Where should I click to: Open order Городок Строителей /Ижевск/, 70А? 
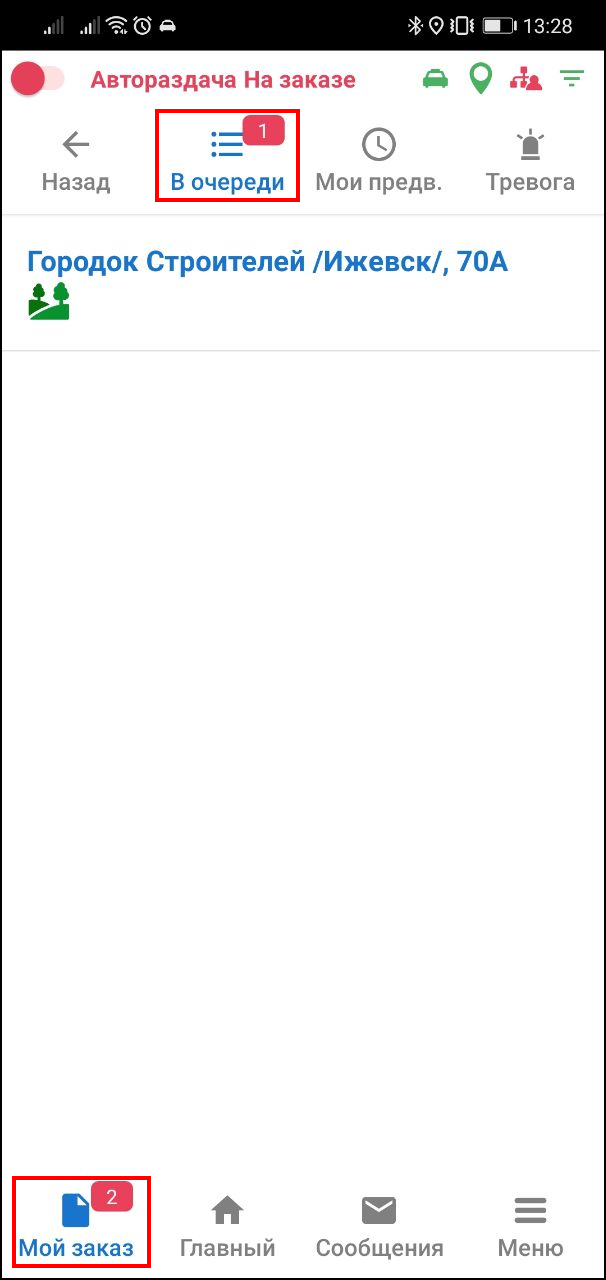[267, 262]
